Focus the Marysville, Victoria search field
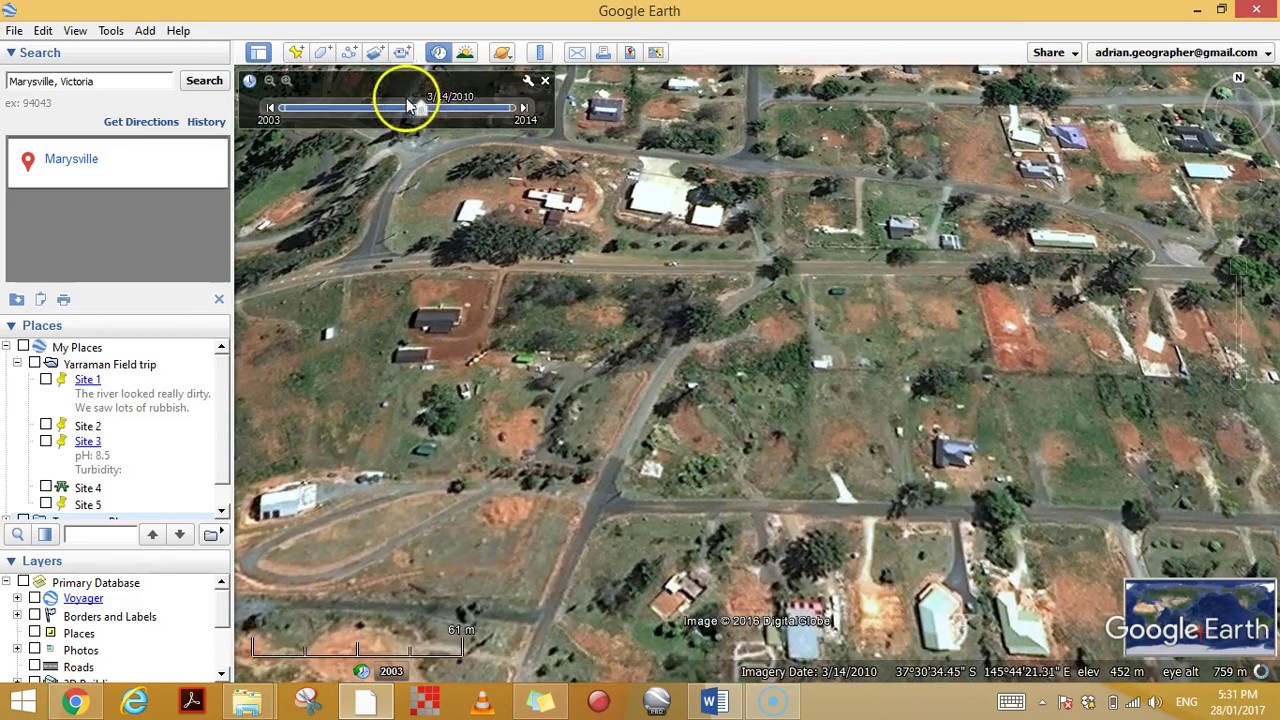Image resolution: width=1280 pixels, height=720 pixels. 90,81
